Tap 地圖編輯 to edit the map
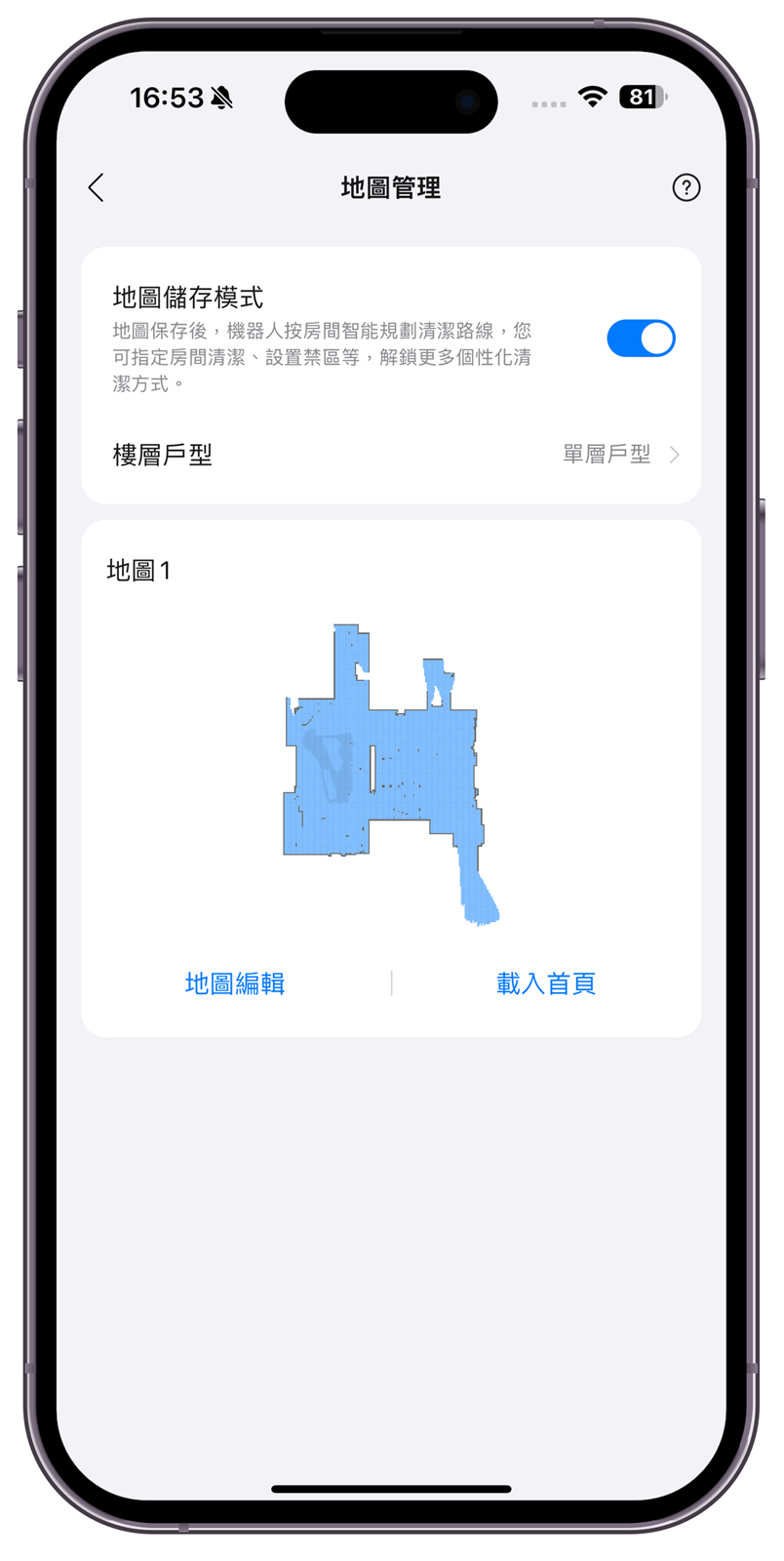 tap(235, 983)
